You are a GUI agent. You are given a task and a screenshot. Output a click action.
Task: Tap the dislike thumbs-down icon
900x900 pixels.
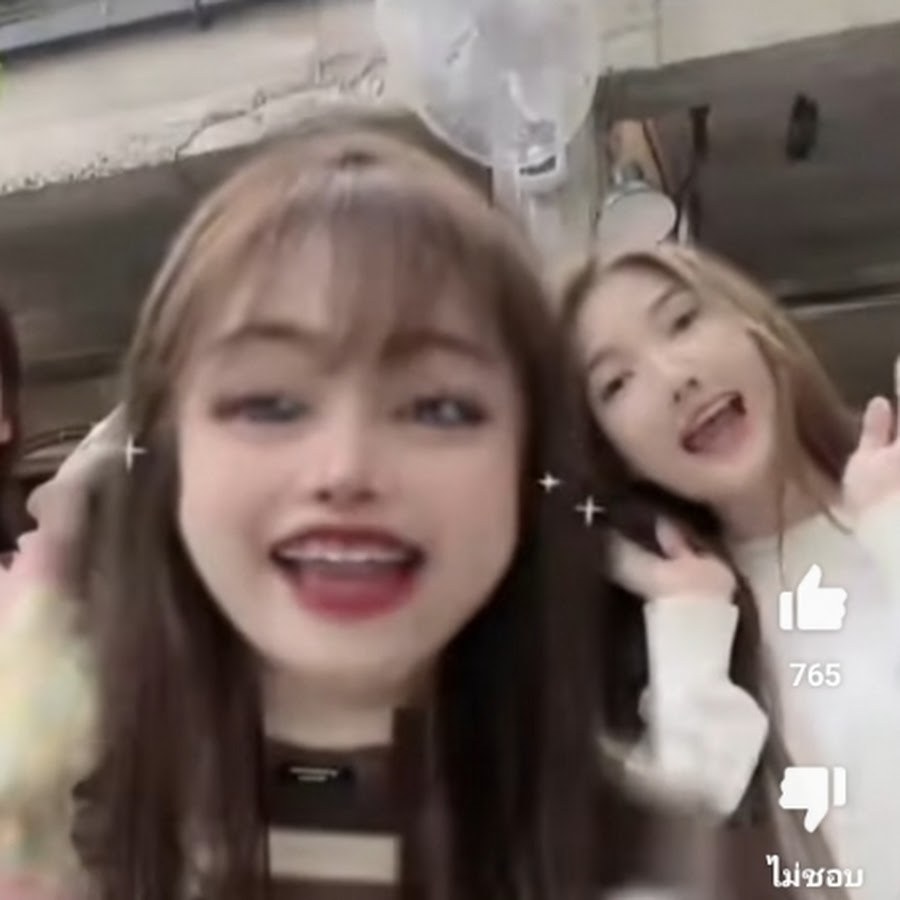812,797
